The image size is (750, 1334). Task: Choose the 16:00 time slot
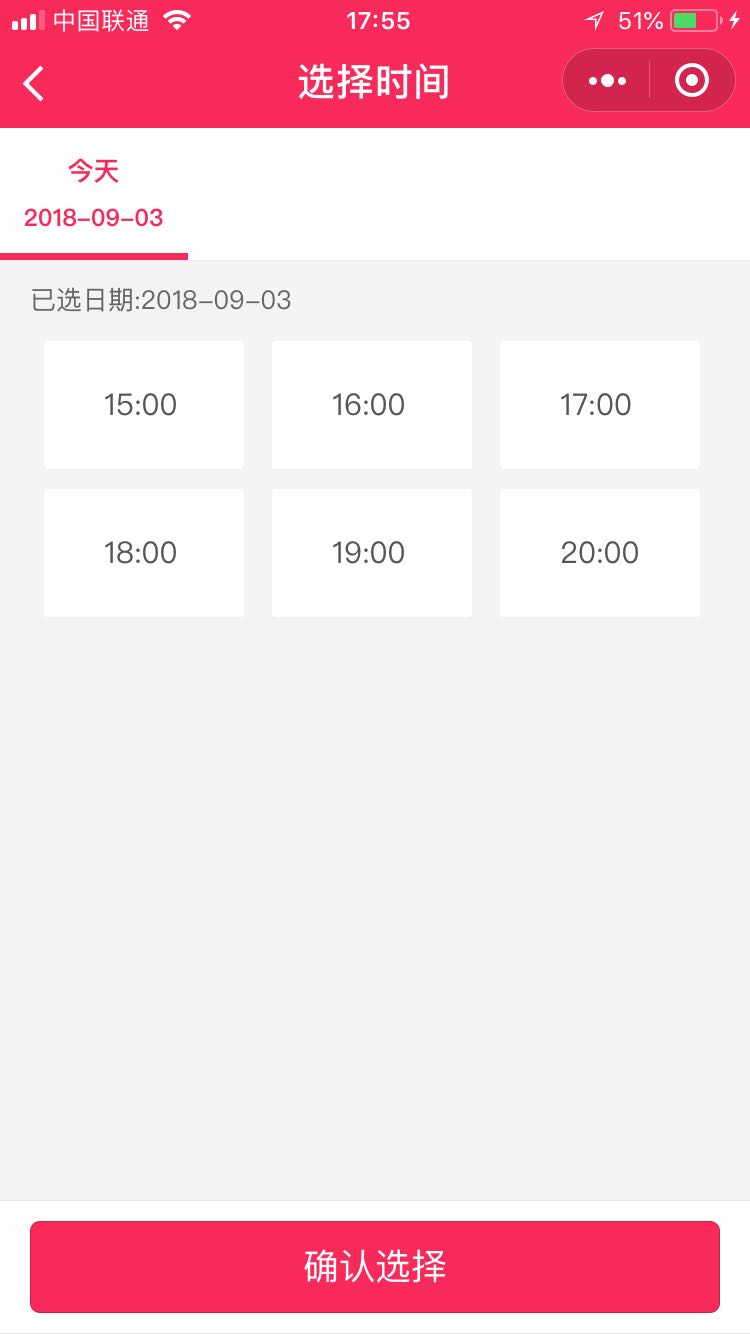coord(372,405)
